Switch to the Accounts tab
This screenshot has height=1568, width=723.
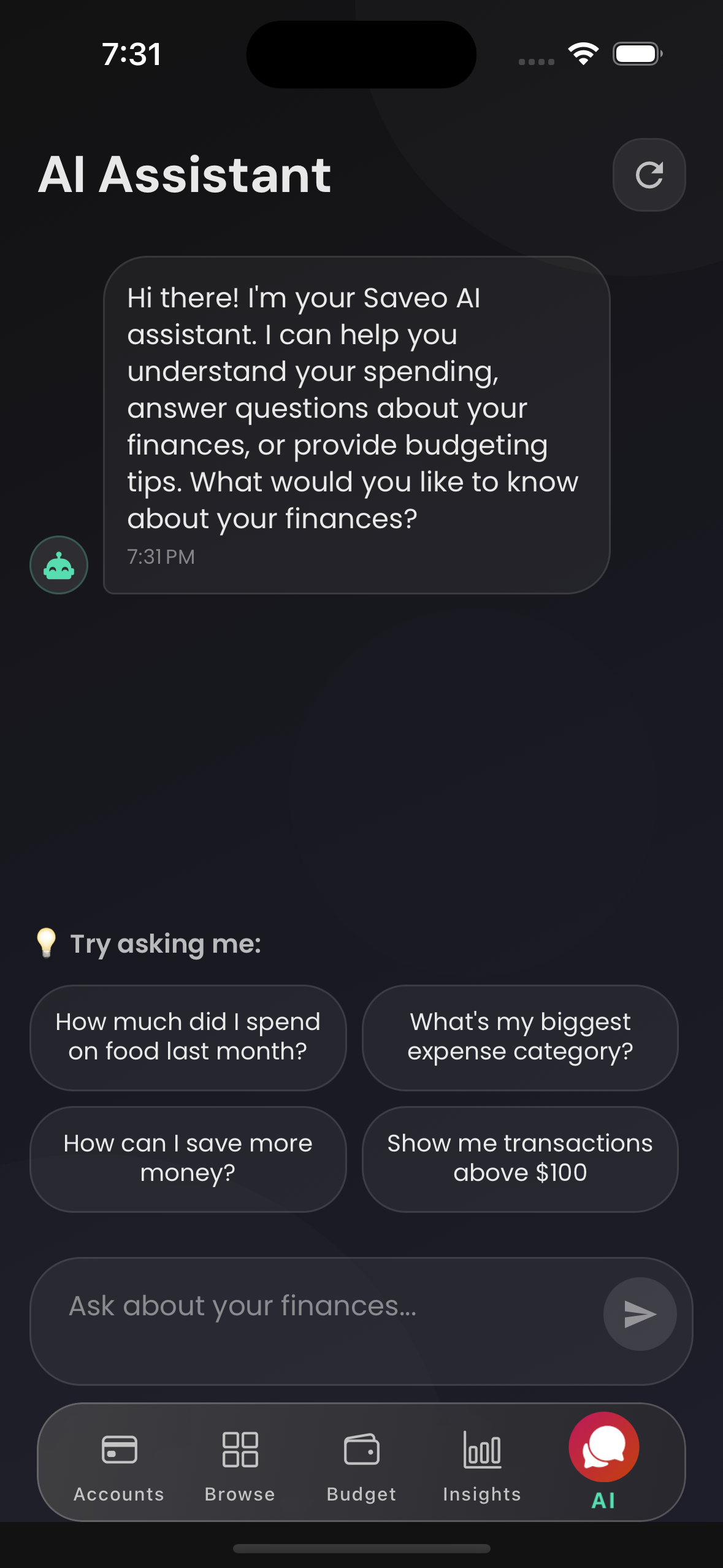click(x=118, y=1466)
